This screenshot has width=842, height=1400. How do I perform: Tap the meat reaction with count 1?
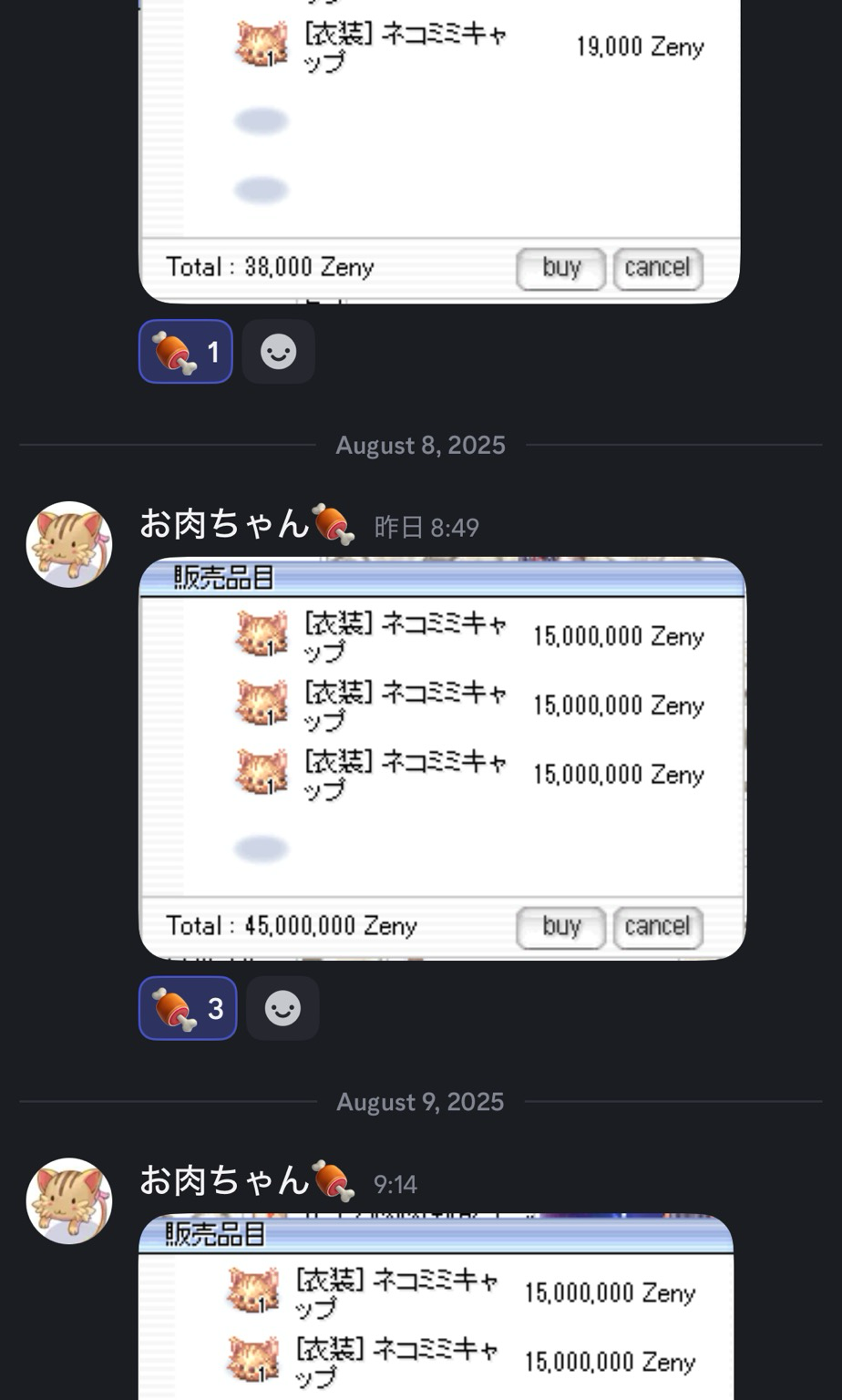(x=185, y=351)
